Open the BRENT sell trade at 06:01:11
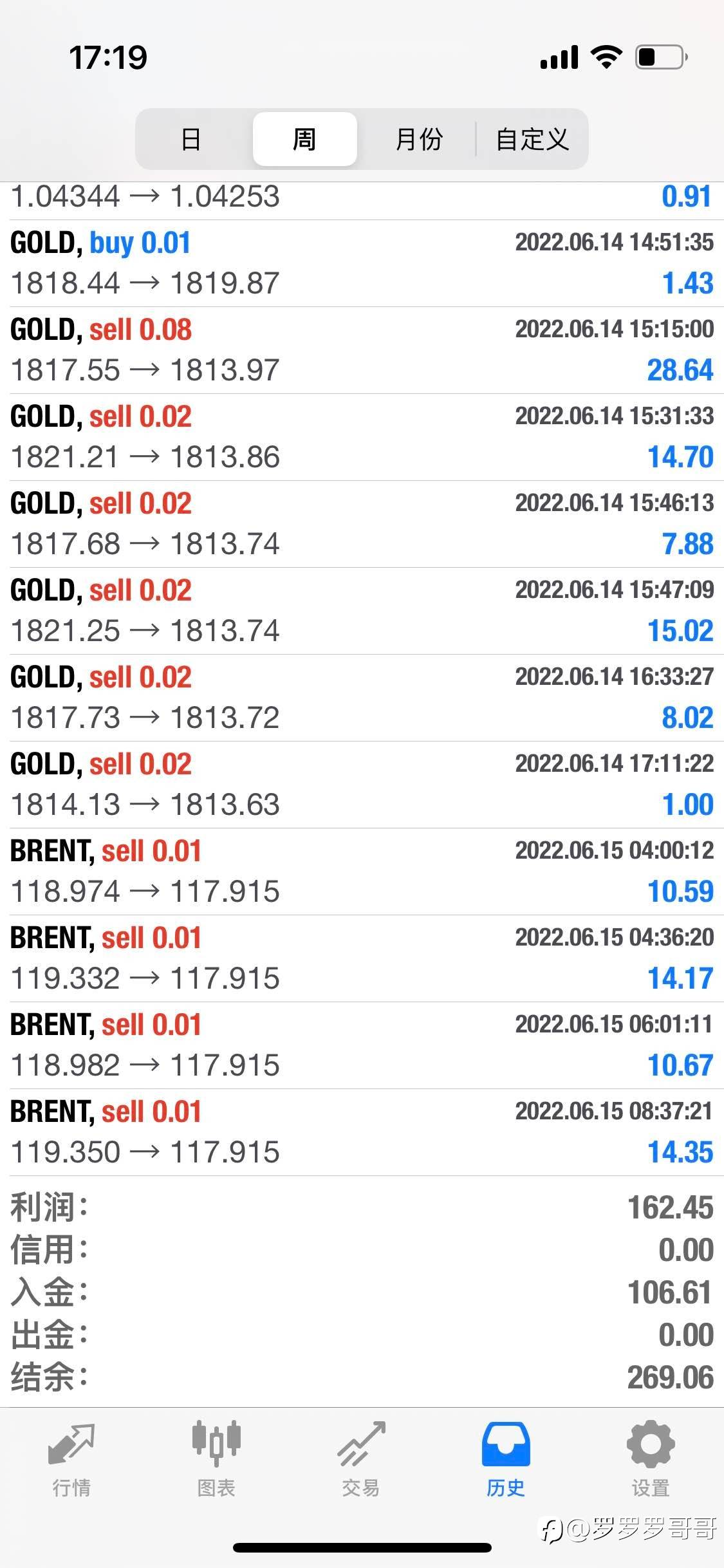The height and width of the screenshot is (1568, 724). [362, 1045]
